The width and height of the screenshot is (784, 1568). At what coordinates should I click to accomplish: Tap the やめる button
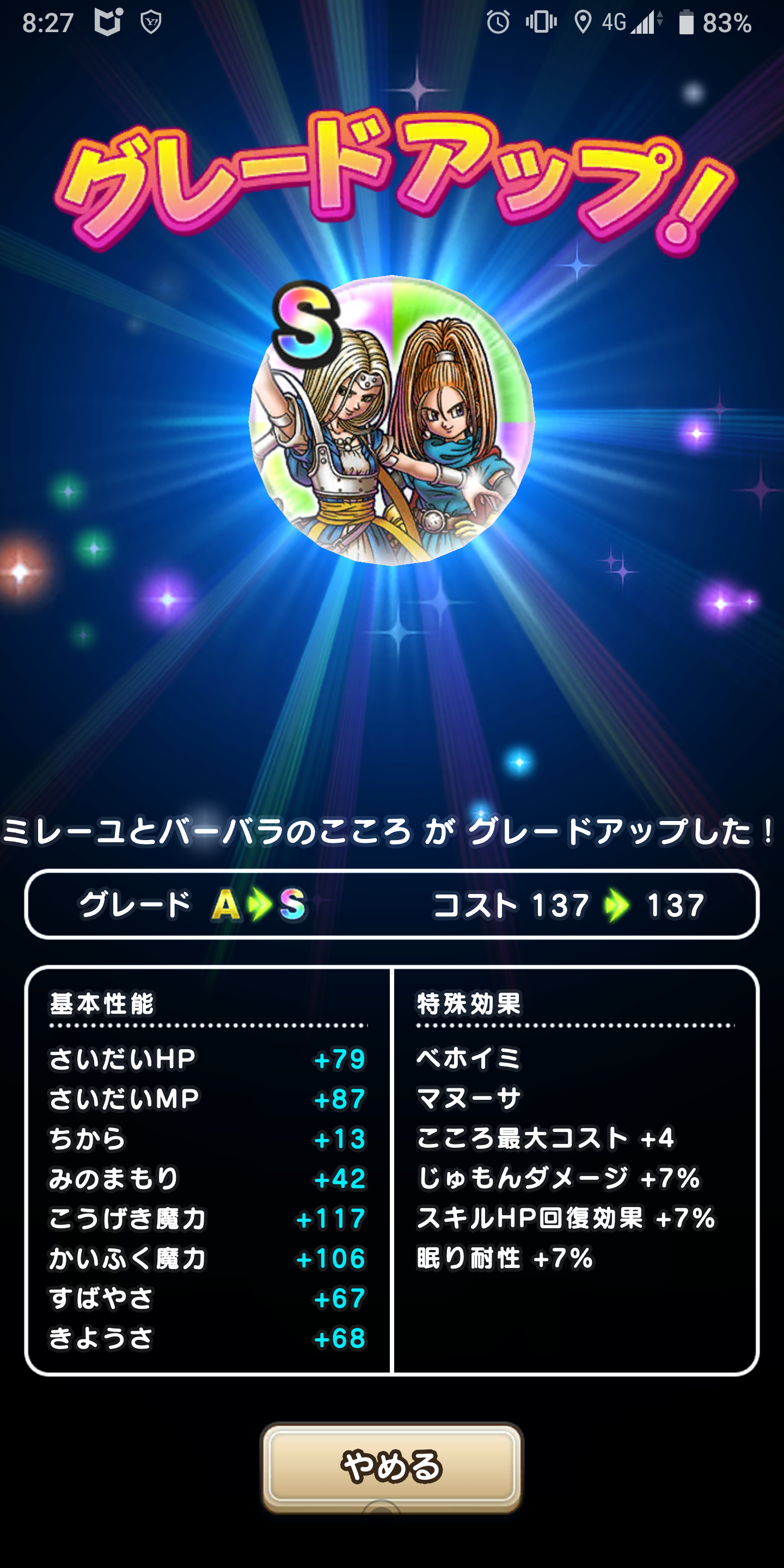click(x=391, y=1466)
